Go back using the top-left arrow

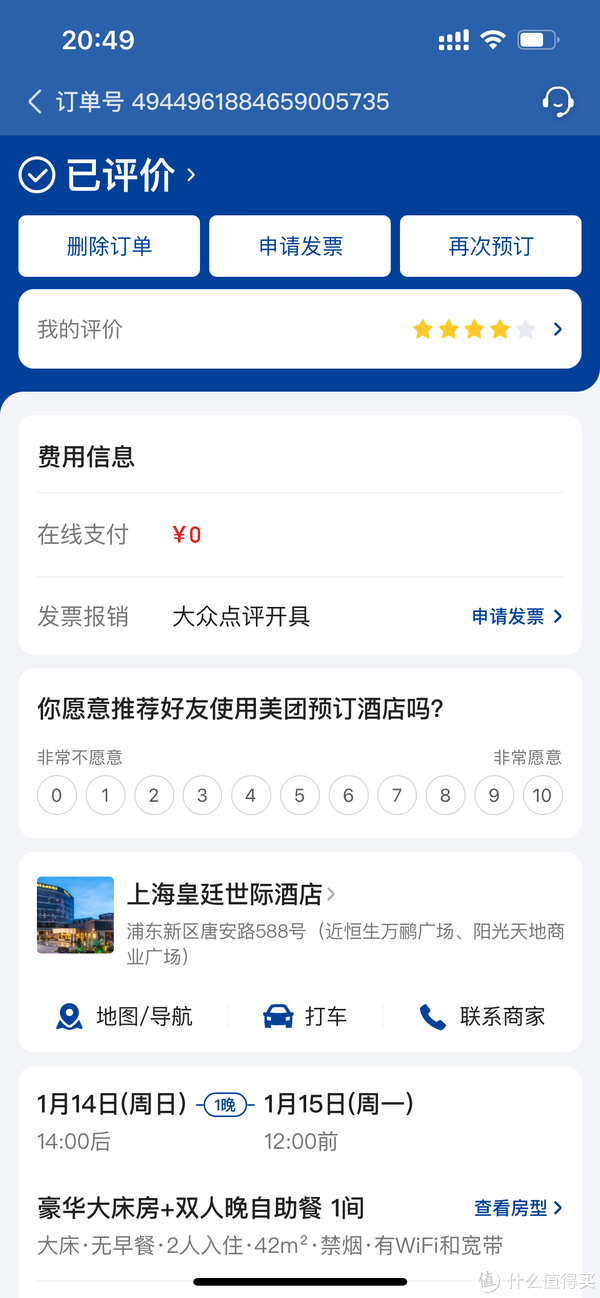click(x=35, y=101)
